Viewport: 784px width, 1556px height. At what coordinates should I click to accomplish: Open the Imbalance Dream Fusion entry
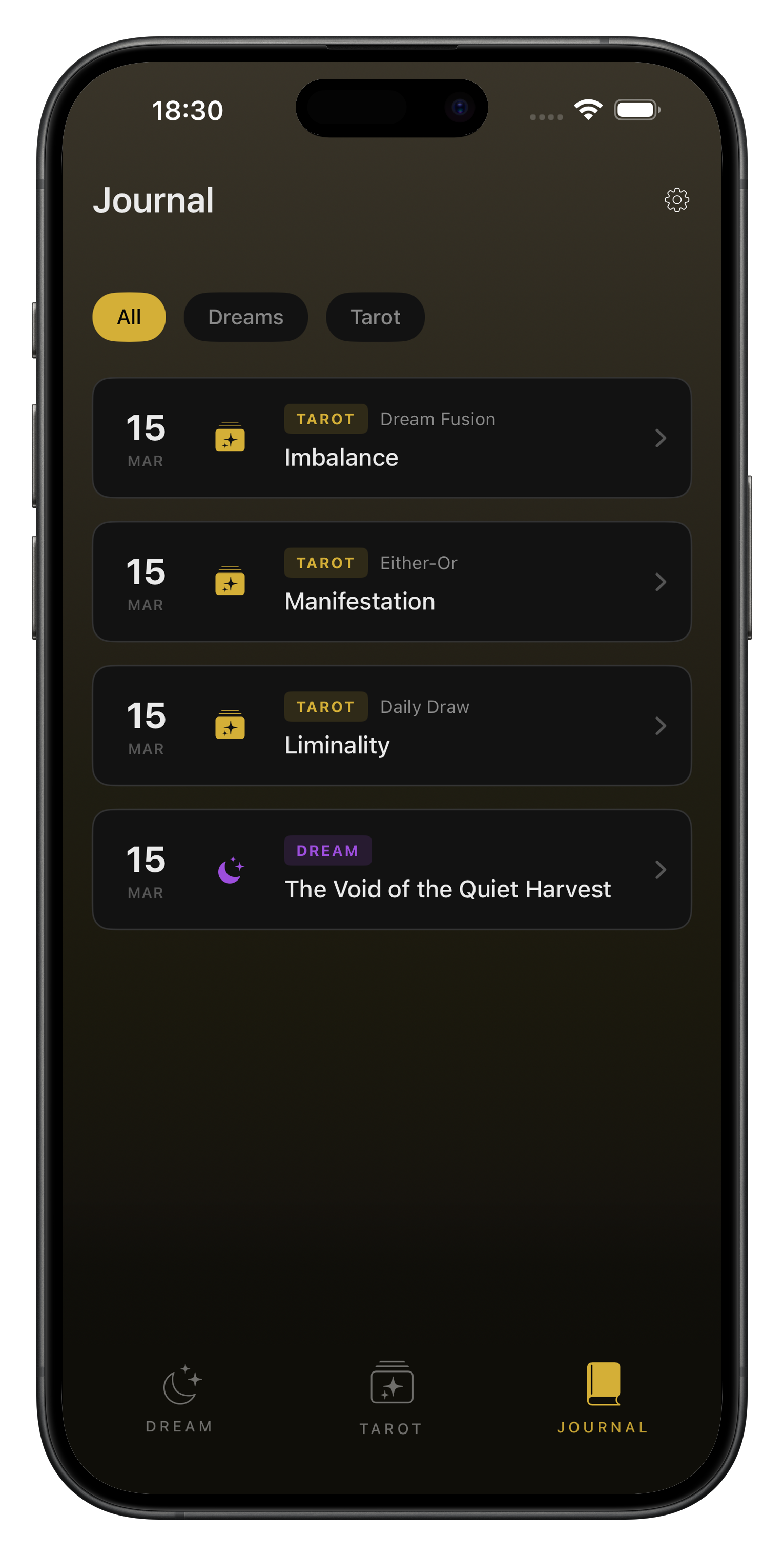coord(391,438)
